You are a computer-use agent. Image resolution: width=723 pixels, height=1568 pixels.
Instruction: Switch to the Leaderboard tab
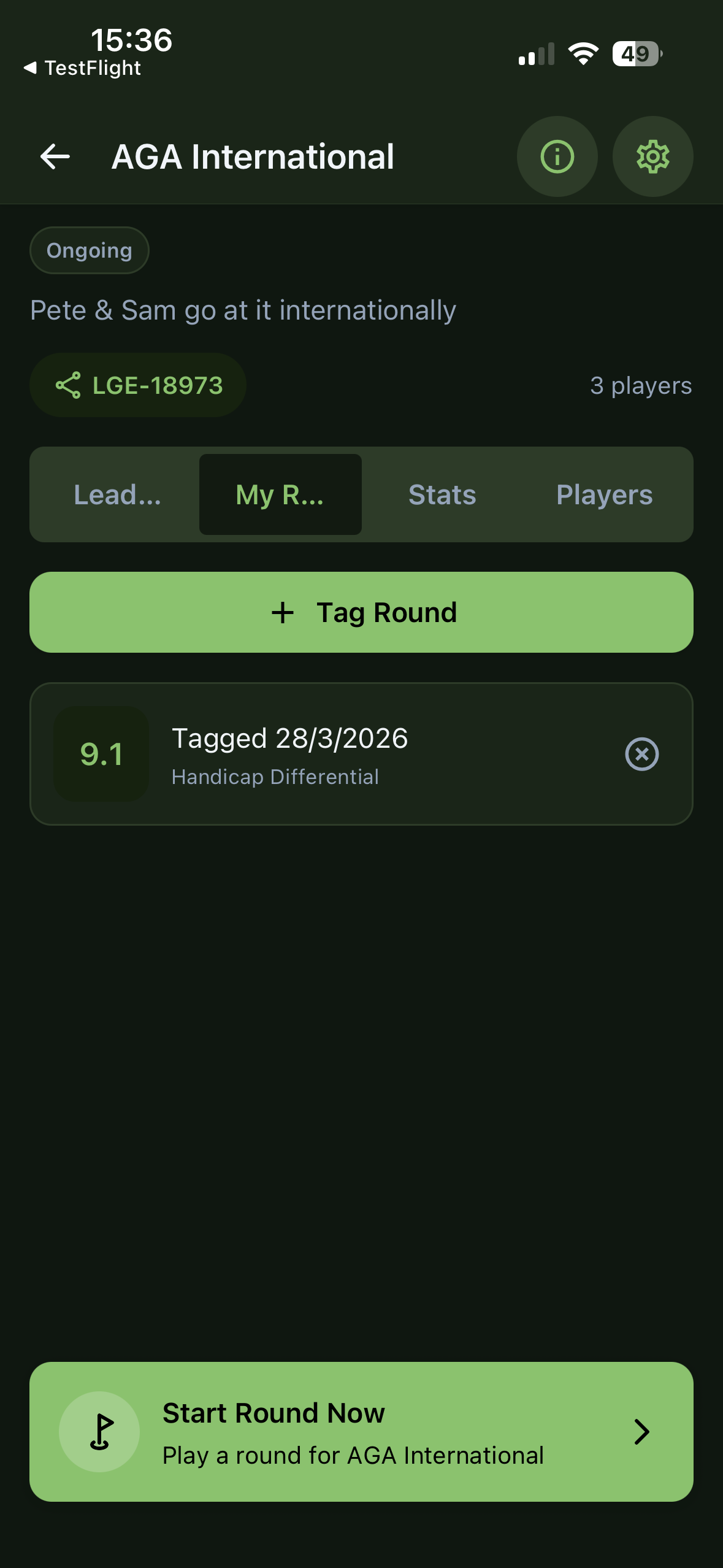117,494
